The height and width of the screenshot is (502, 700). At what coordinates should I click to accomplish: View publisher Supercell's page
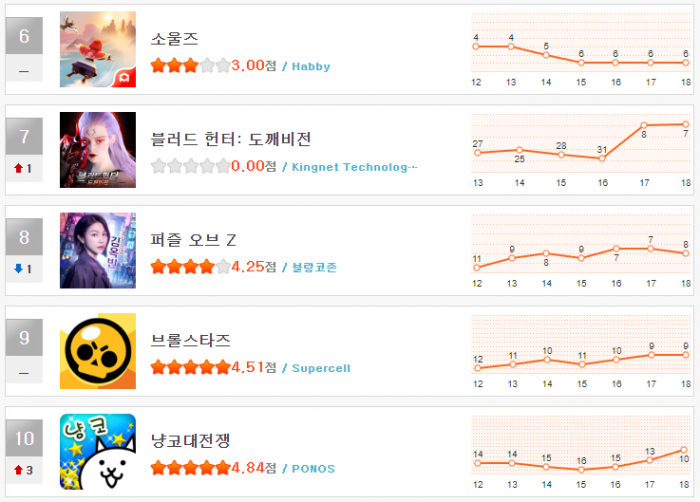320,368
